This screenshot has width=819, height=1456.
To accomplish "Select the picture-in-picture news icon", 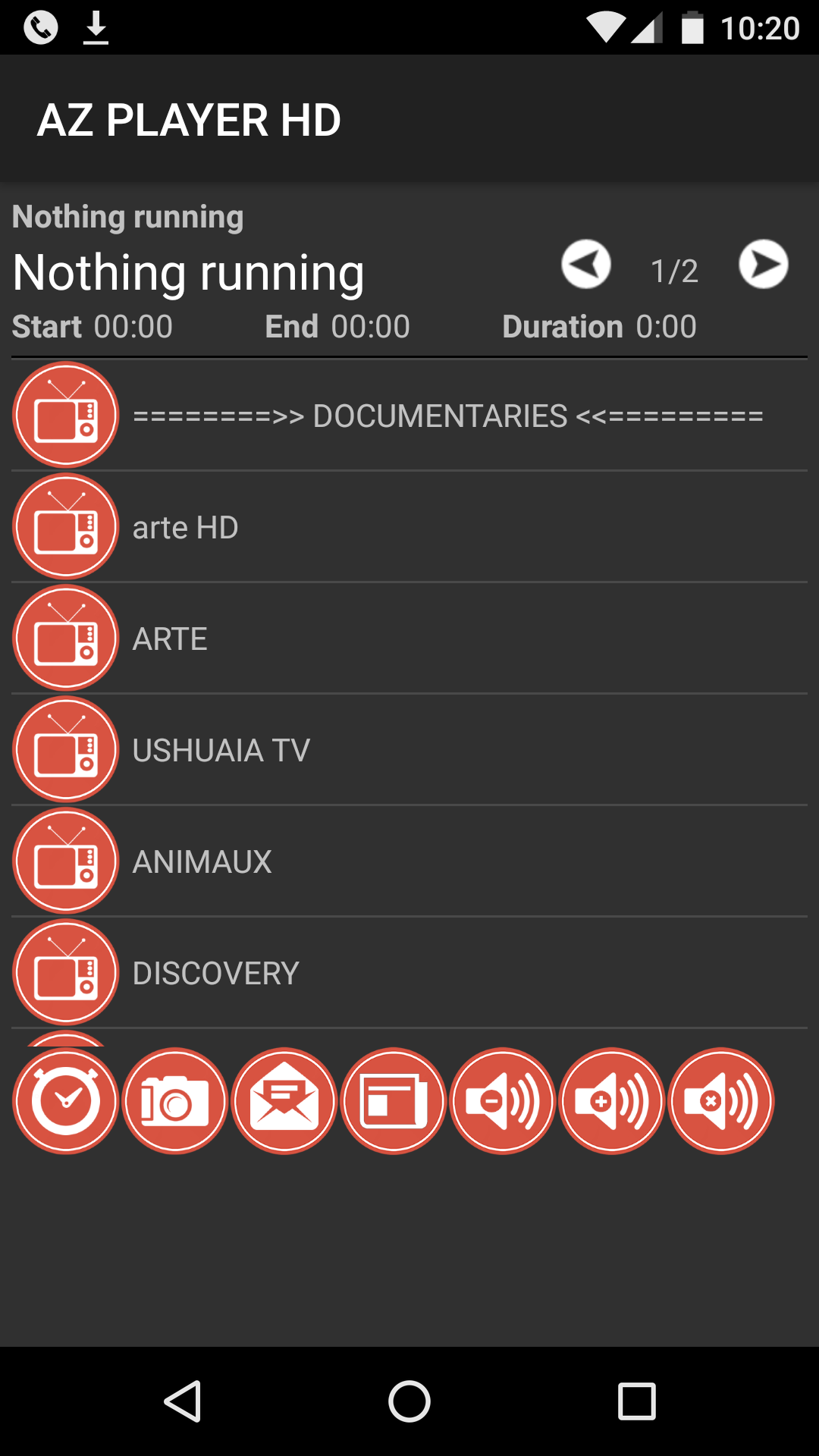I will 393,1101.
